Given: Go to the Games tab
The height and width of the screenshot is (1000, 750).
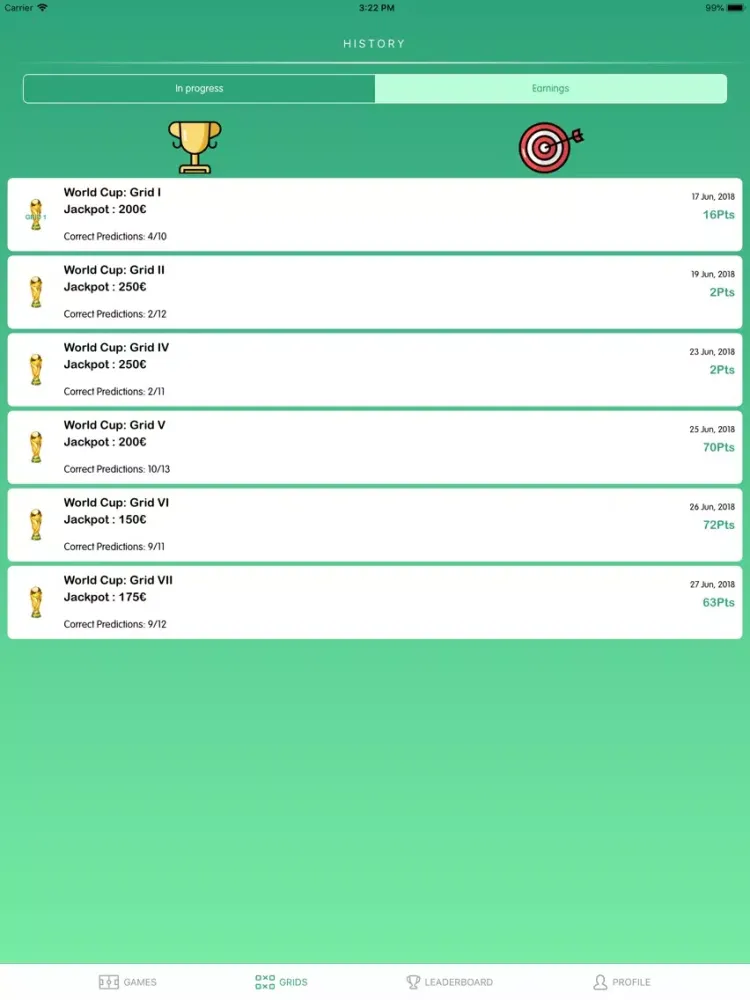Looking at the screenshot, I should [x=128, y=982].
